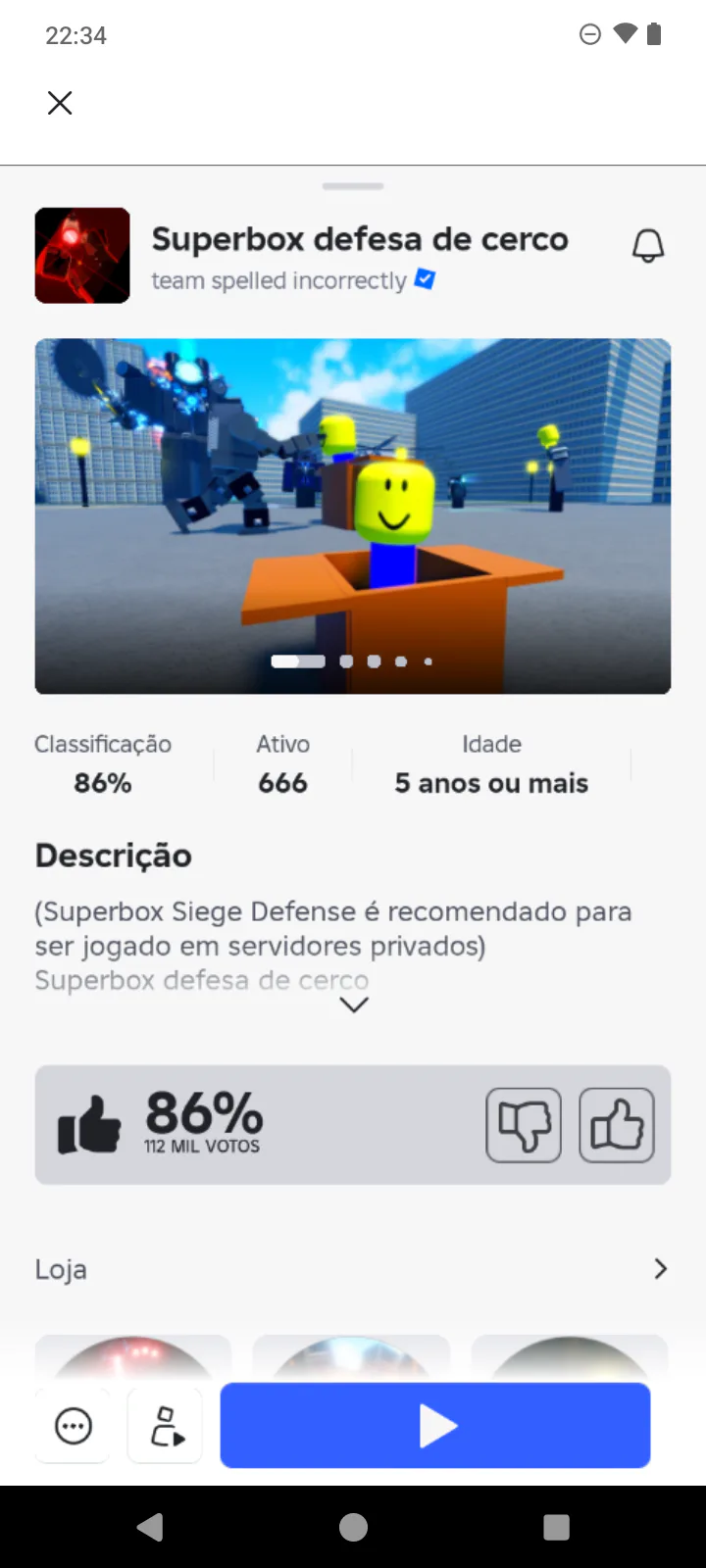The width and height of the screenshot is (706, 1568).
Task: Open the server join options button
Action: (166, 1426)
